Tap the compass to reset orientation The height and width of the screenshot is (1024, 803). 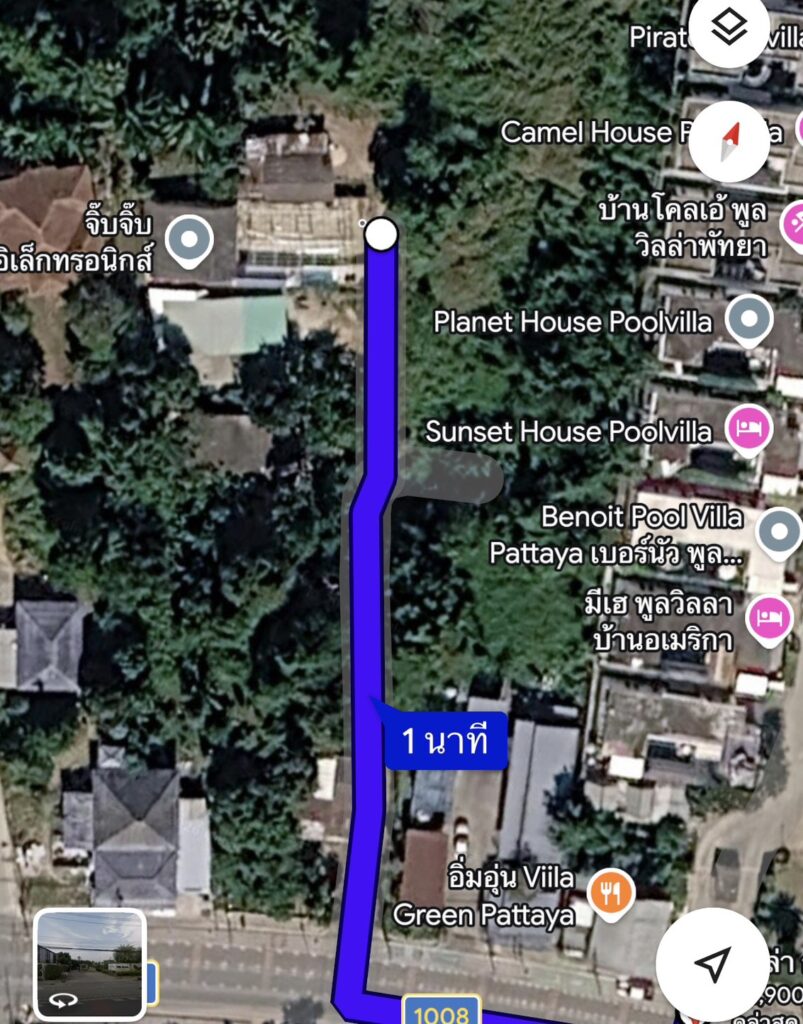coord(729,141)
